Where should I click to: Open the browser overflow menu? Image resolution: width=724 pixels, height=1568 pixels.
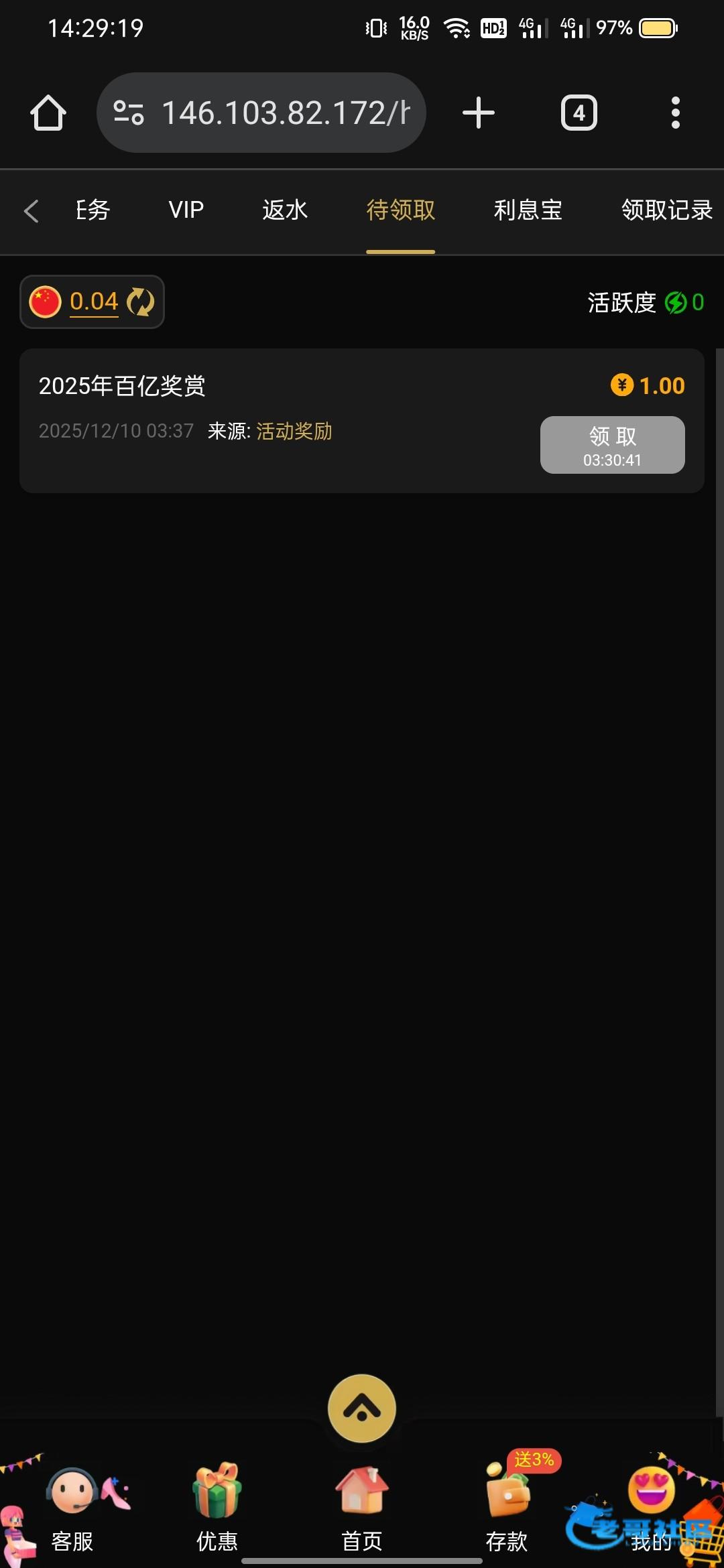(675, 113)
